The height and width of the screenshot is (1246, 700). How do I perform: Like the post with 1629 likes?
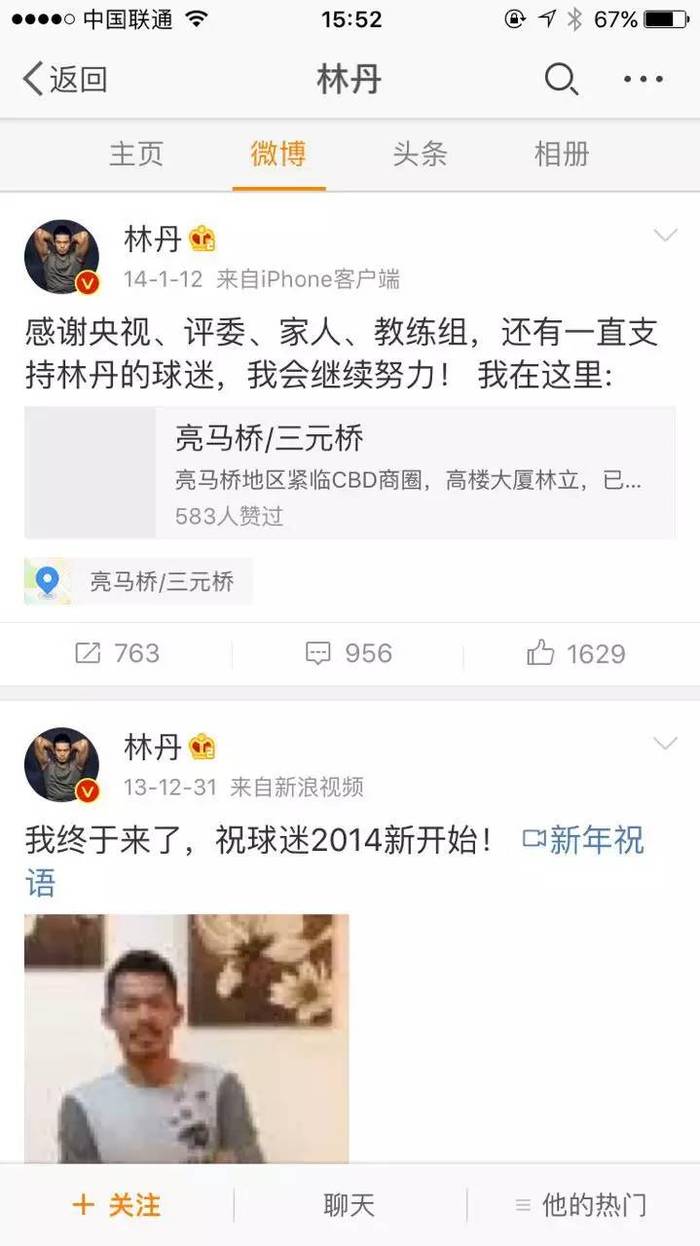click(576, 654)
